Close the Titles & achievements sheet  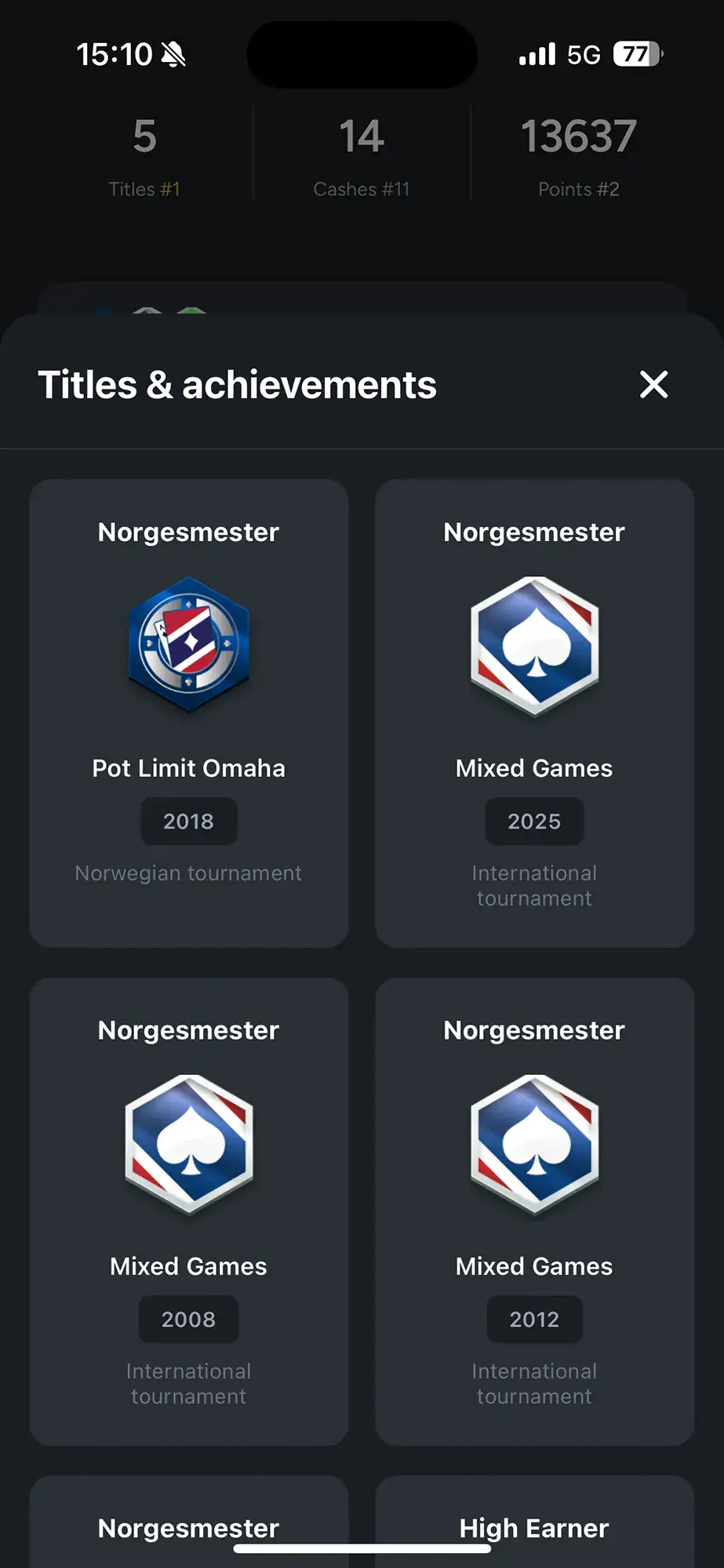click(653, 385)
